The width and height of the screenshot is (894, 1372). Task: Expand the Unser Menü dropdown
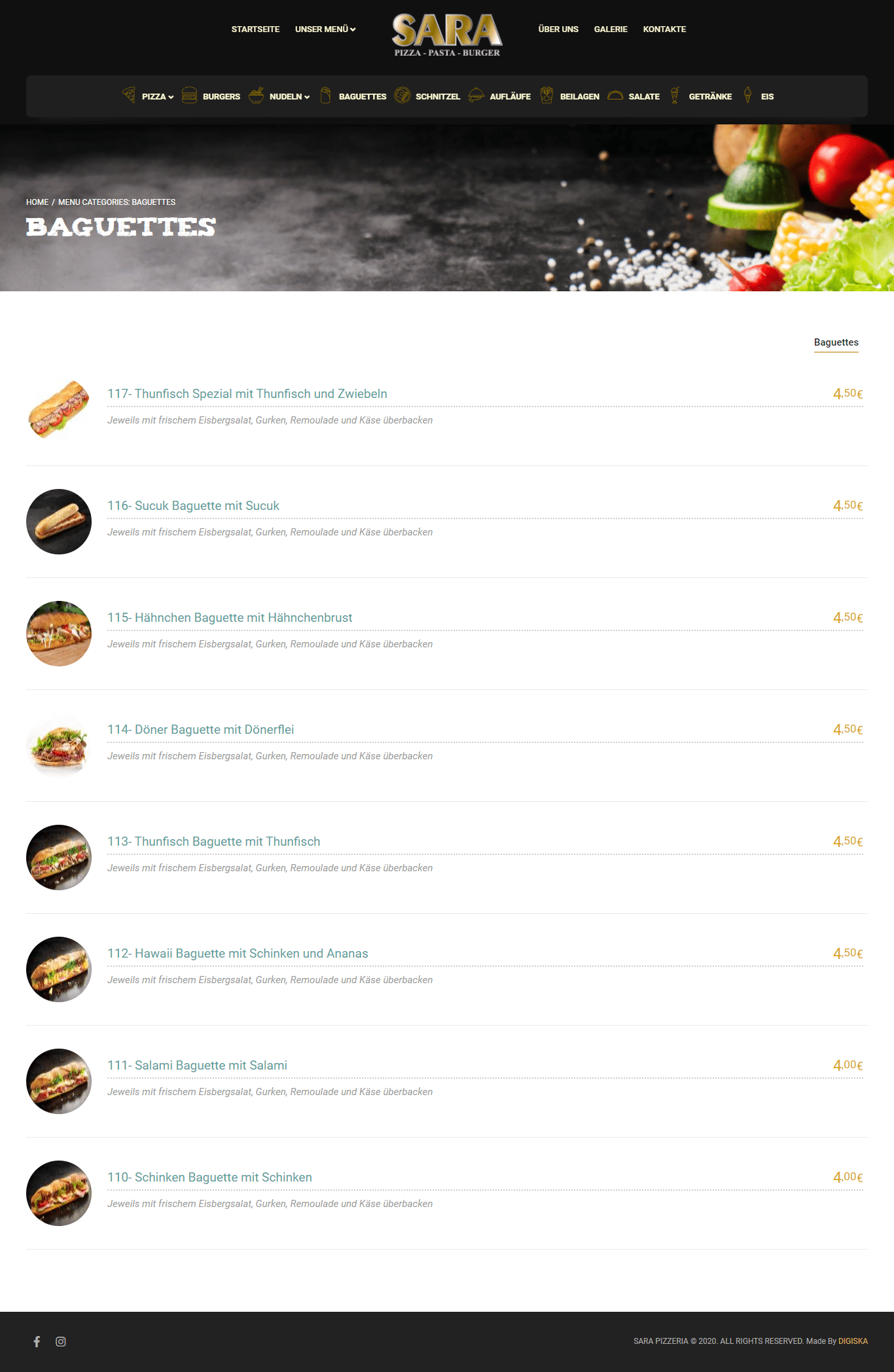pyautogui.click(x=325, y=29)
